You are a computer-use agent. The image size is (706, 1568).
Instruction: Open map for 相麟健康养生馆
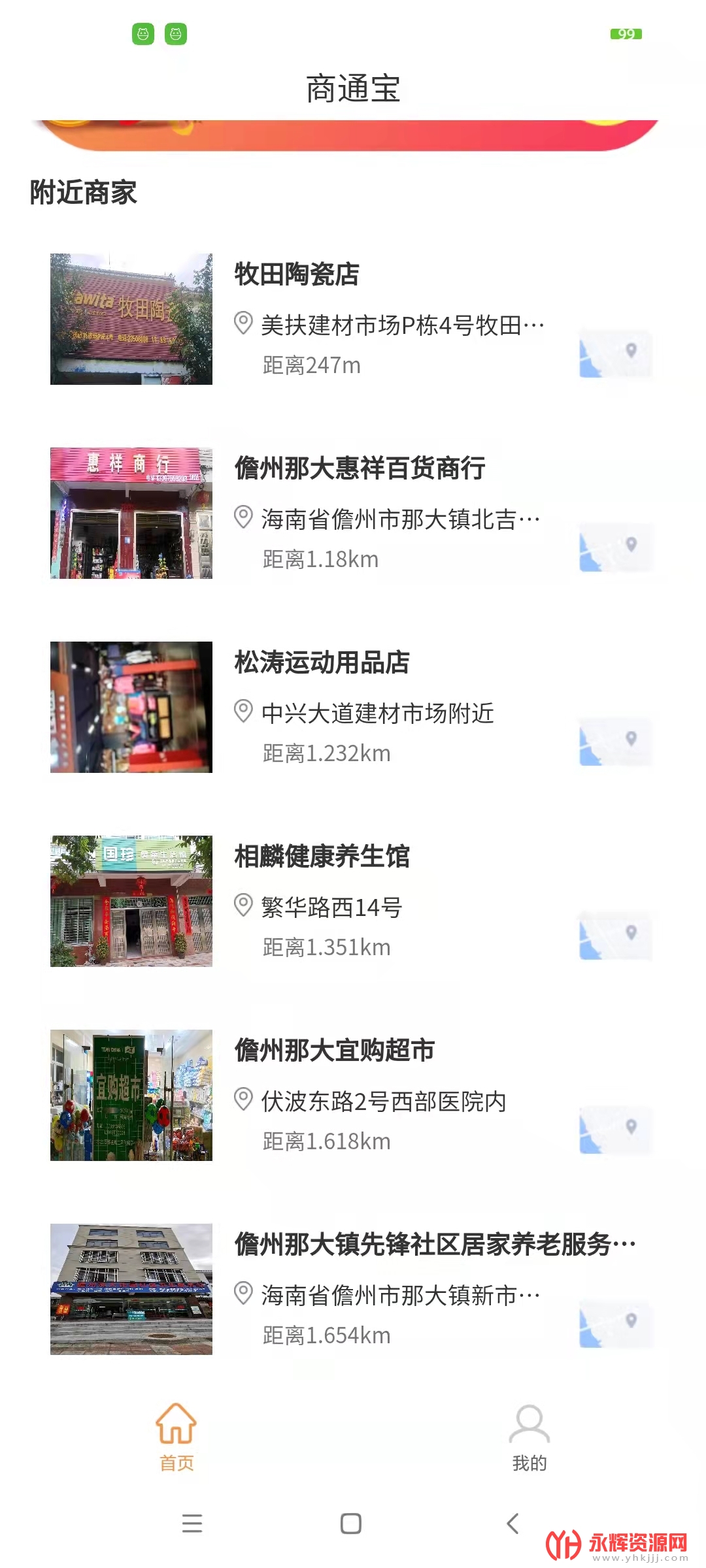(x=615, y=936)
